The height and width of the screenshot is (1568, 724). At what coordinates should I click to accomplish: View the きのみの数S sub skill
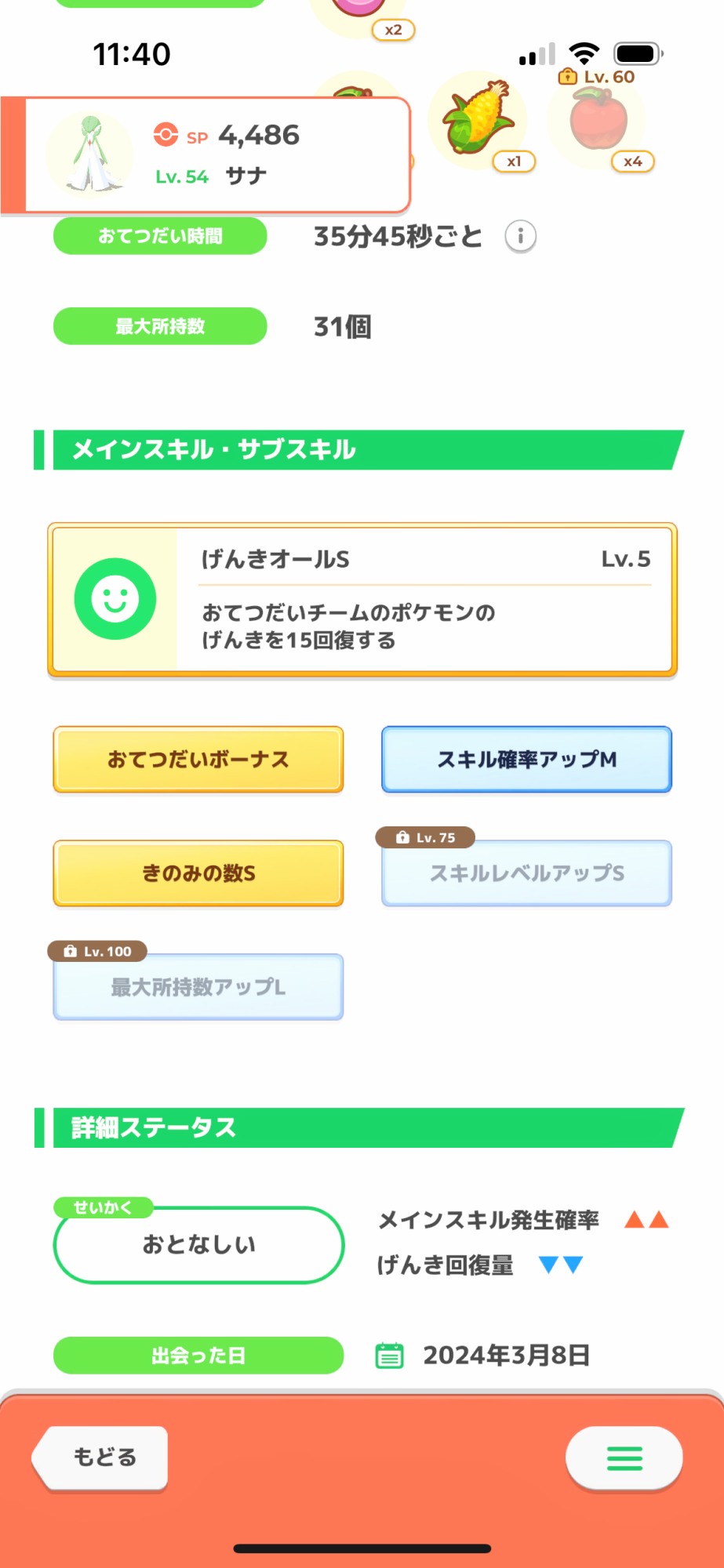pyautogui.click(x=198, y=873)
